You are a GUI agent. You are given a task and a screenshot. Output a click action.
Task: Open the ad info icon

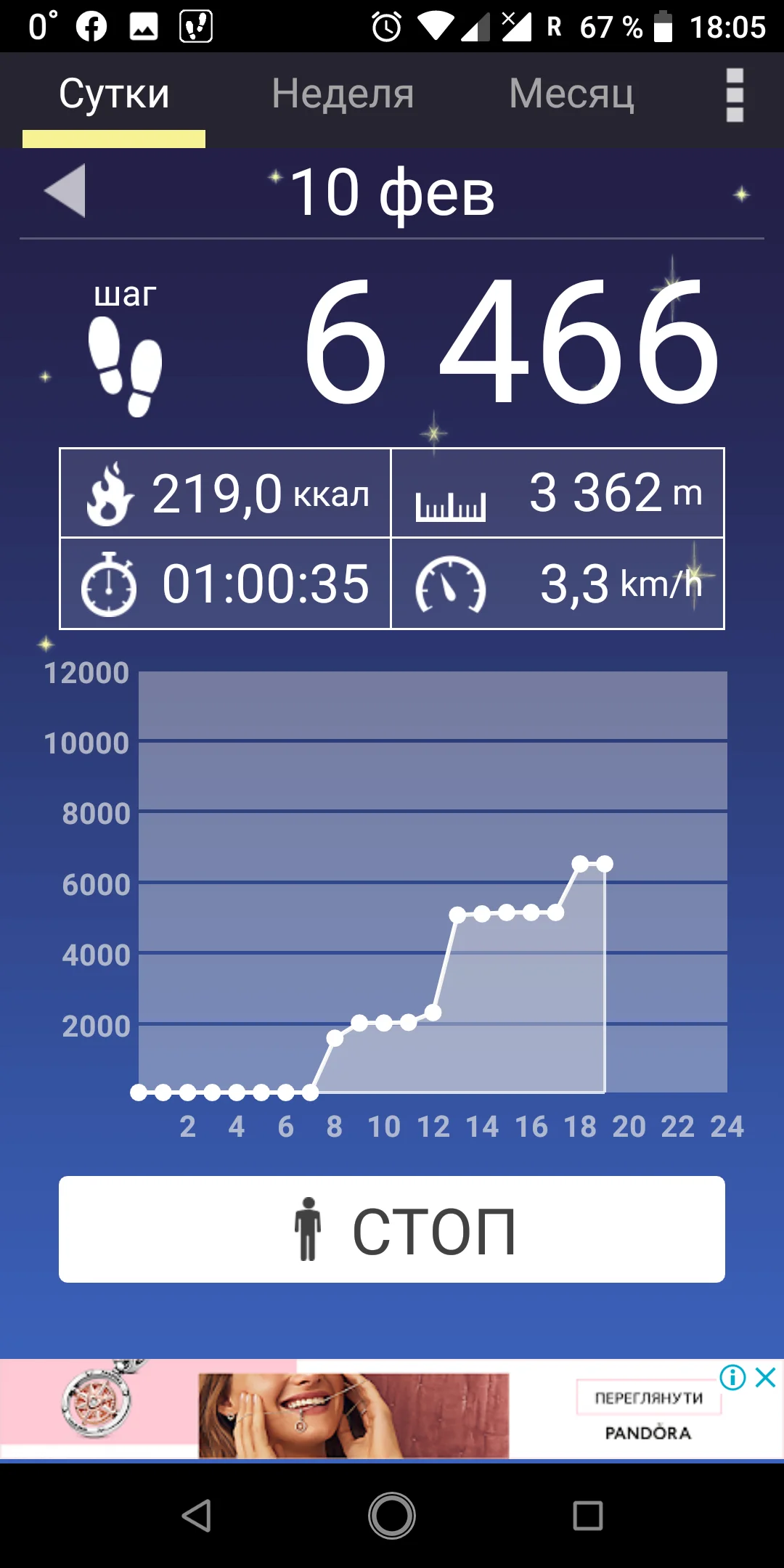(x=732, y=1377)
